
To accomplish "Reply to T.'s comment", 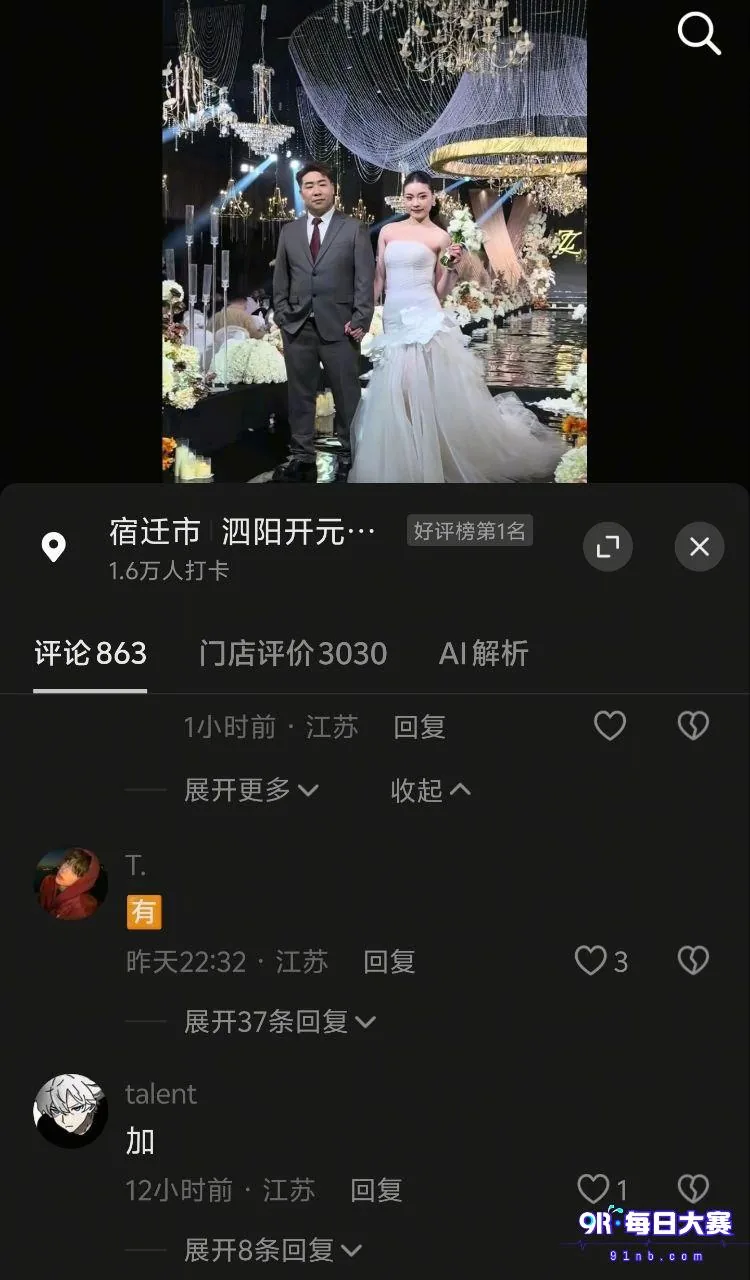I will click(x=389, y=962).
